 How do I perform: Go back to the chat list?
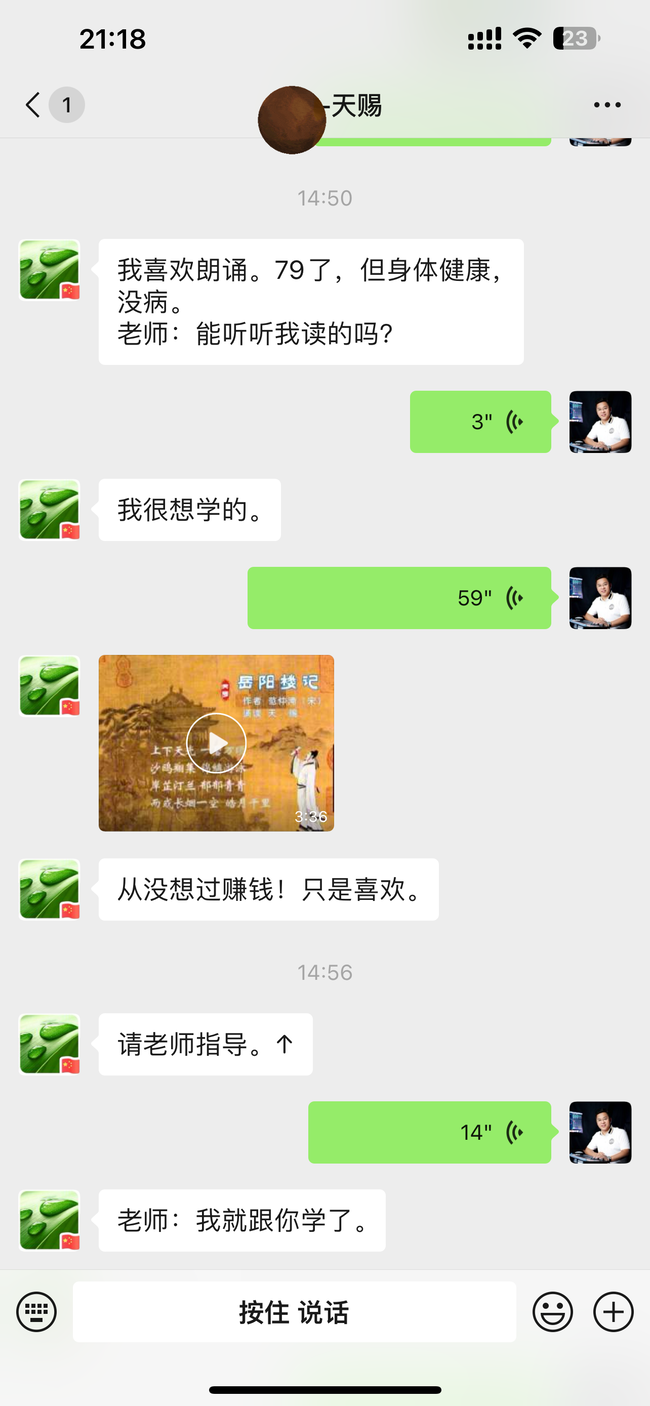[x=34, y=105]
